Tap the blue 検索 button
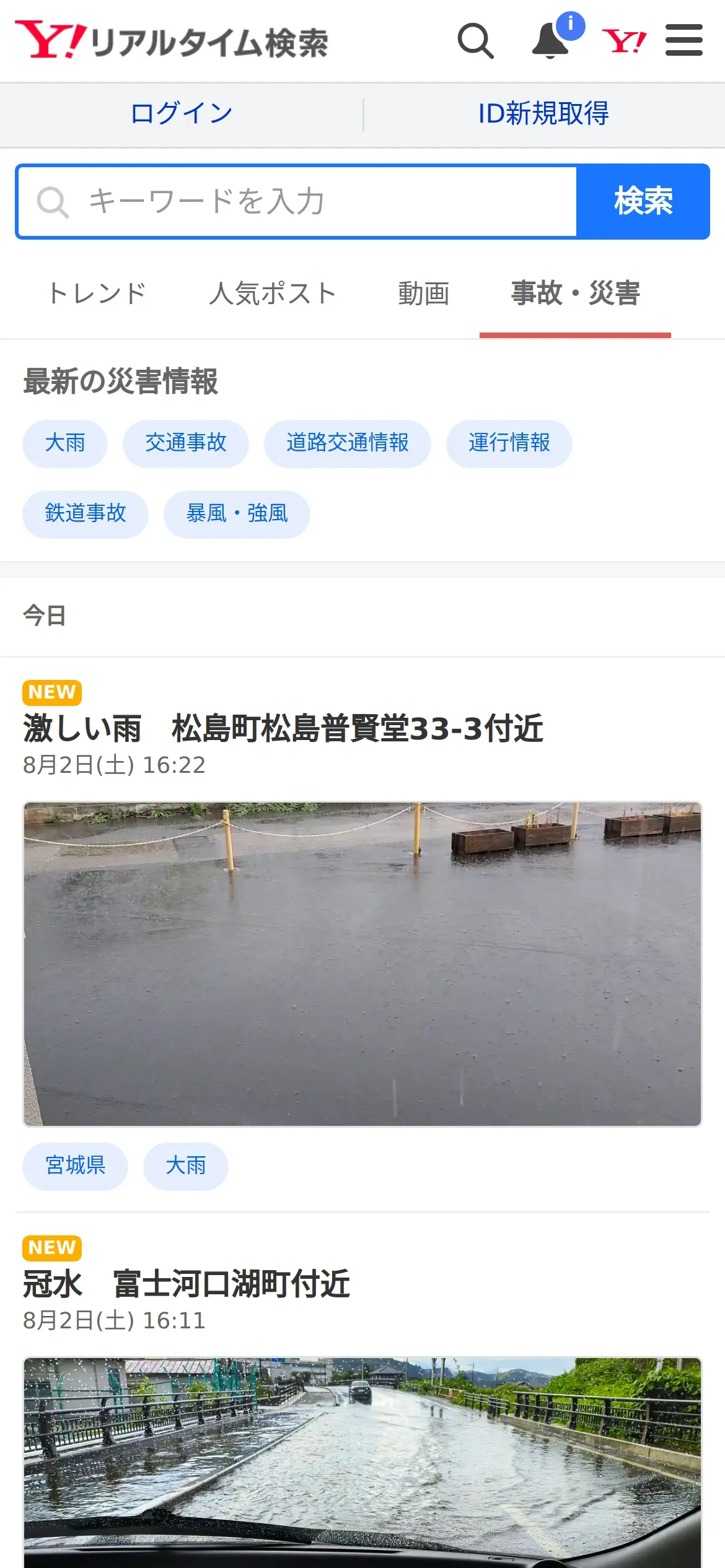 coord(643,202)
